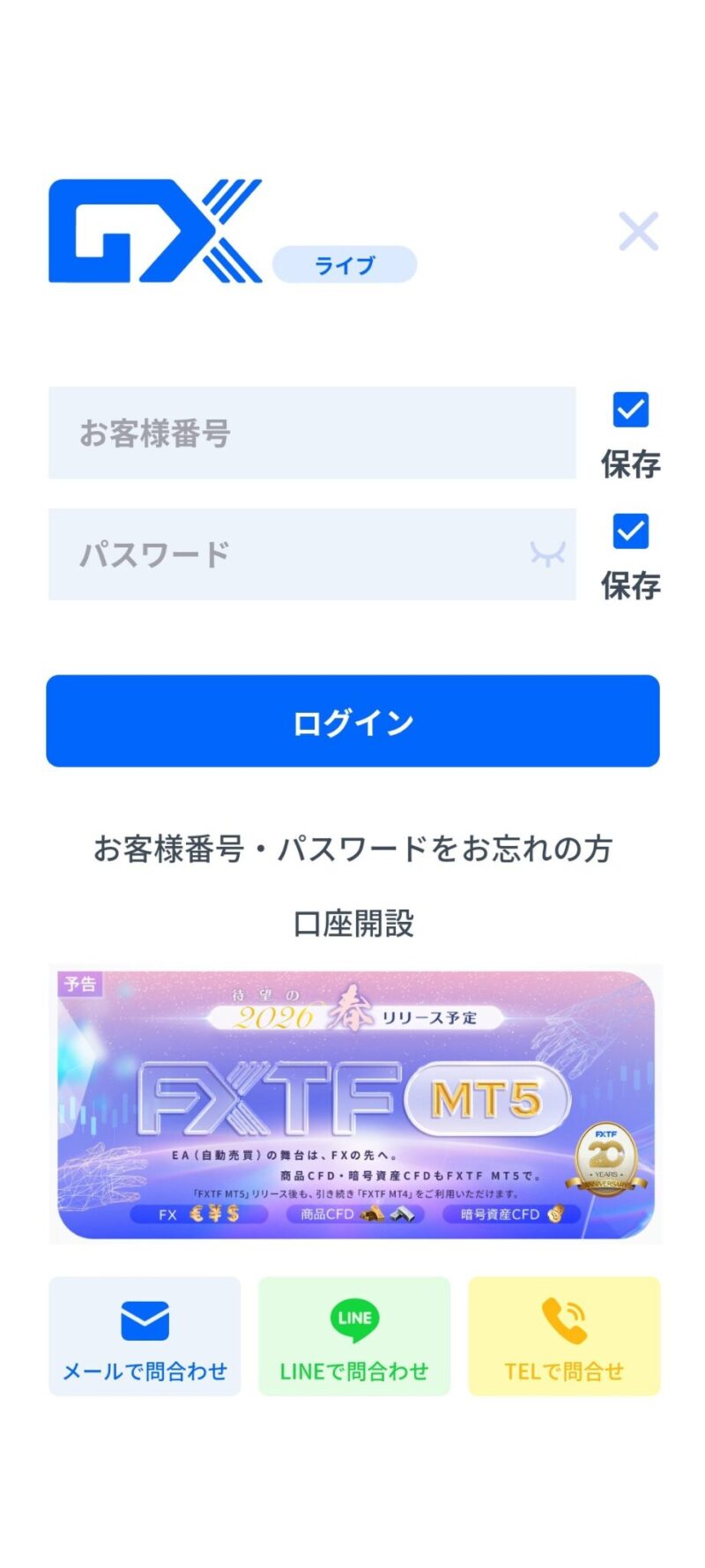Uncheck 保存 for the customer number
The height and width of the screenshot is (1568, 705).
coord(630,410)
